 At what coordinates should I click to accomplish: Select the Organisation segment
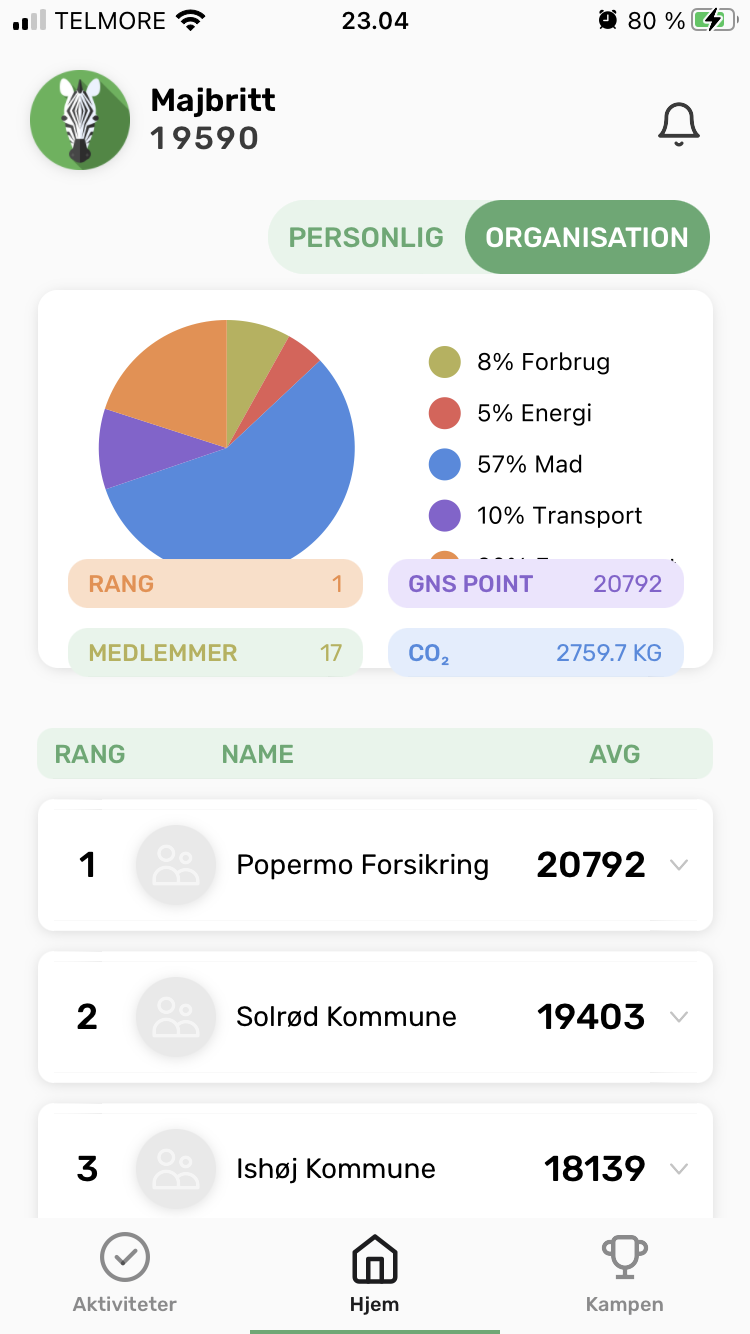coord(587,238)
